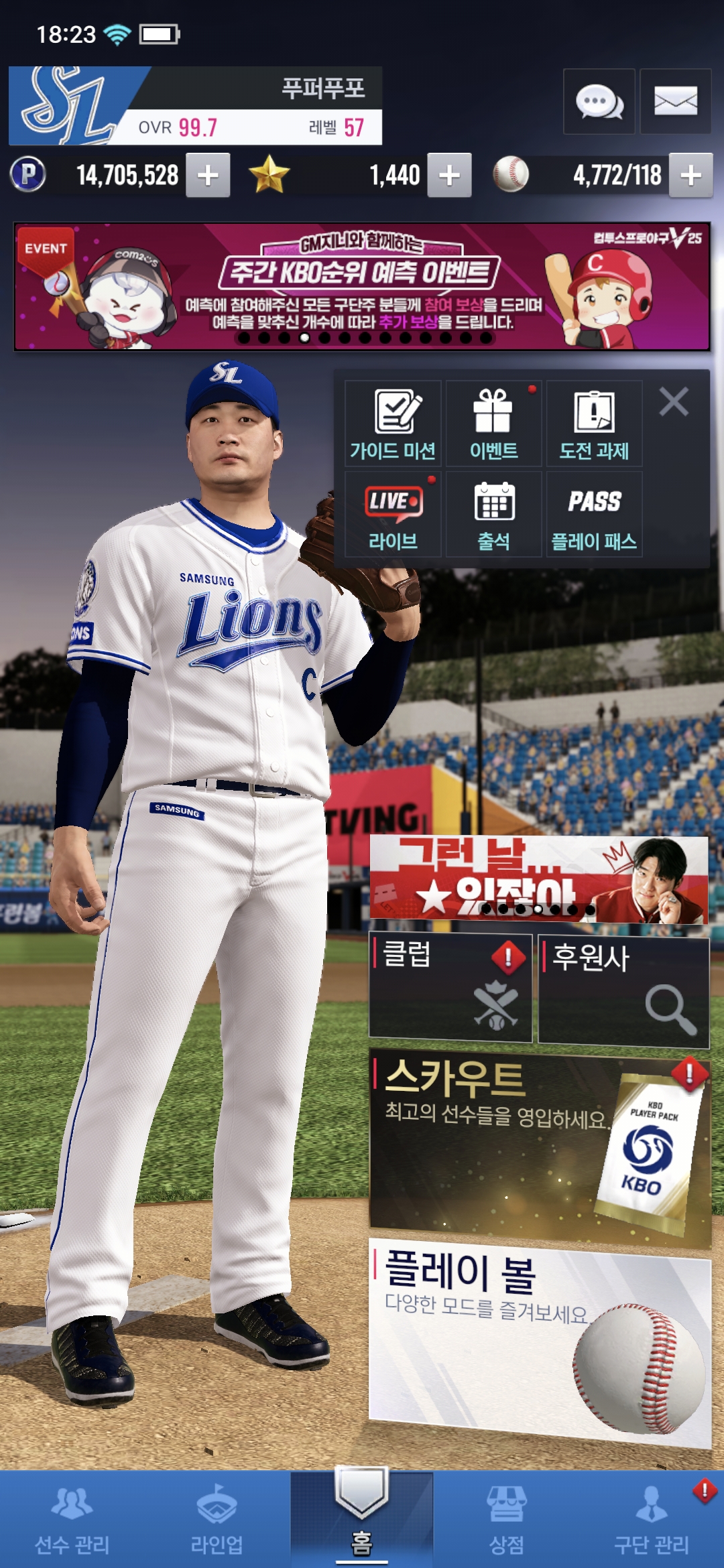Open the 클럽 card
Image resolution: width=724 pixels, height=1568 pixels.
click(450, 988)
